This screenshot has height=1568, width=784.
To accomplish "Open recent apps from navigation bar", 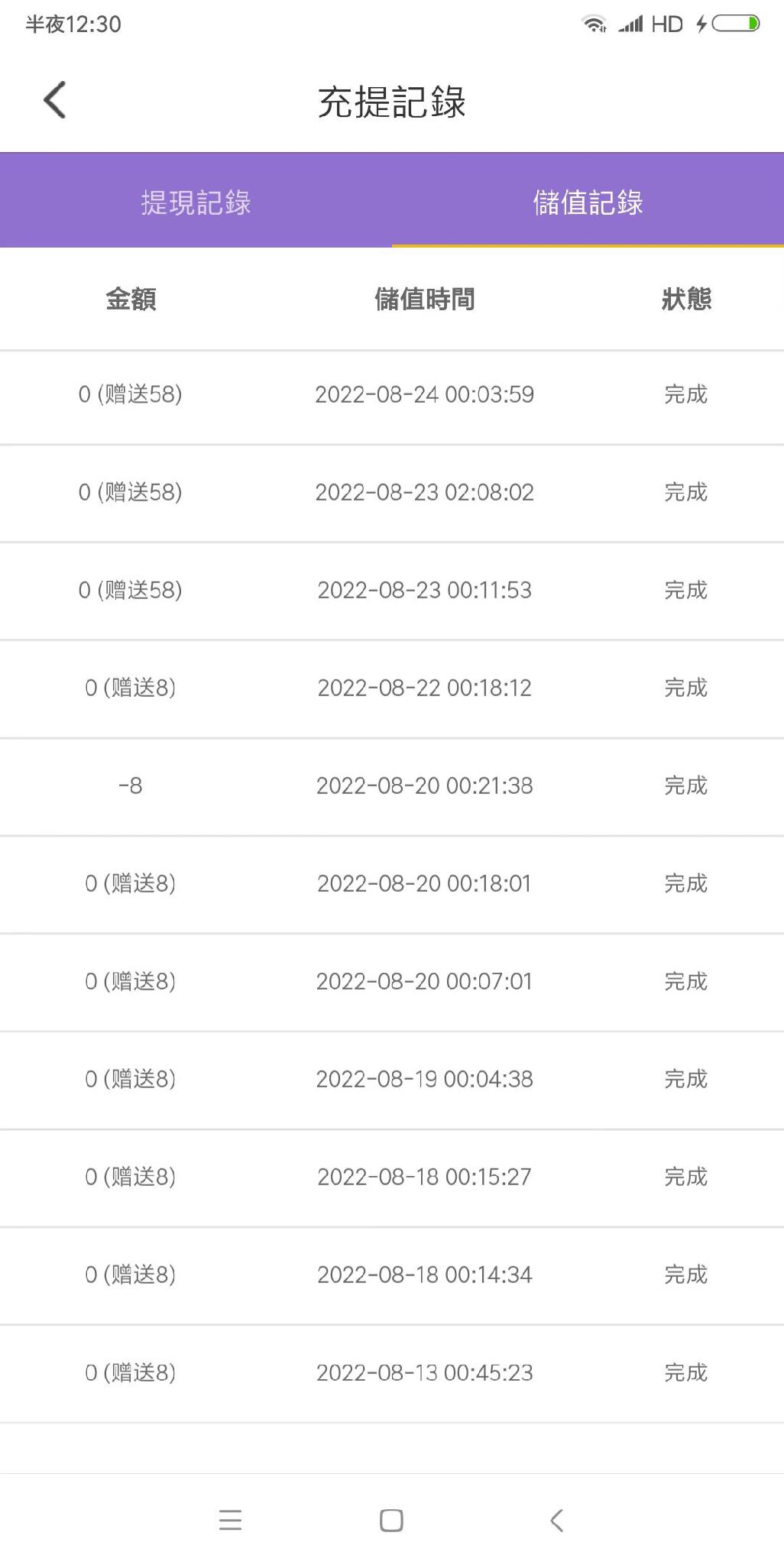I will [x=230, y=1520].
